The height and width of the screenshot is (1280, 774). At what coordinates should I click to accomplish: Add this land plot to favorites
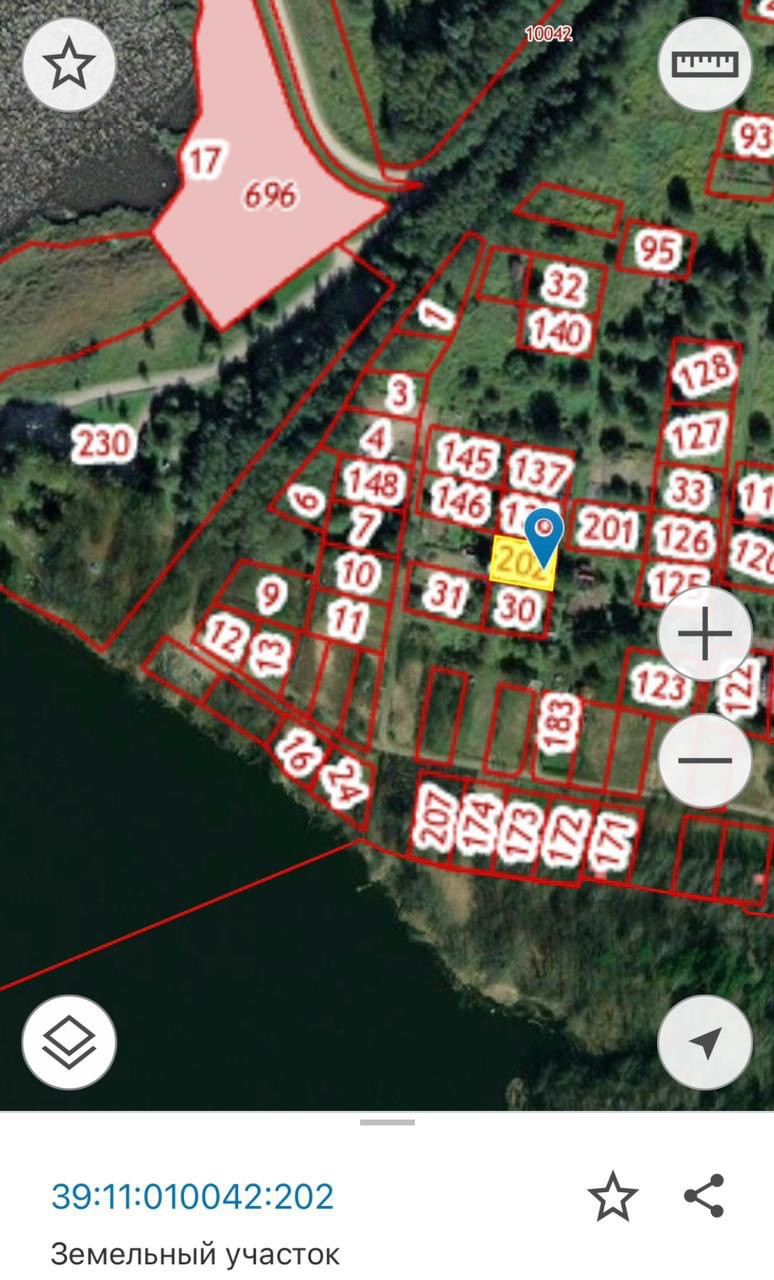[x=612, y=1196]
